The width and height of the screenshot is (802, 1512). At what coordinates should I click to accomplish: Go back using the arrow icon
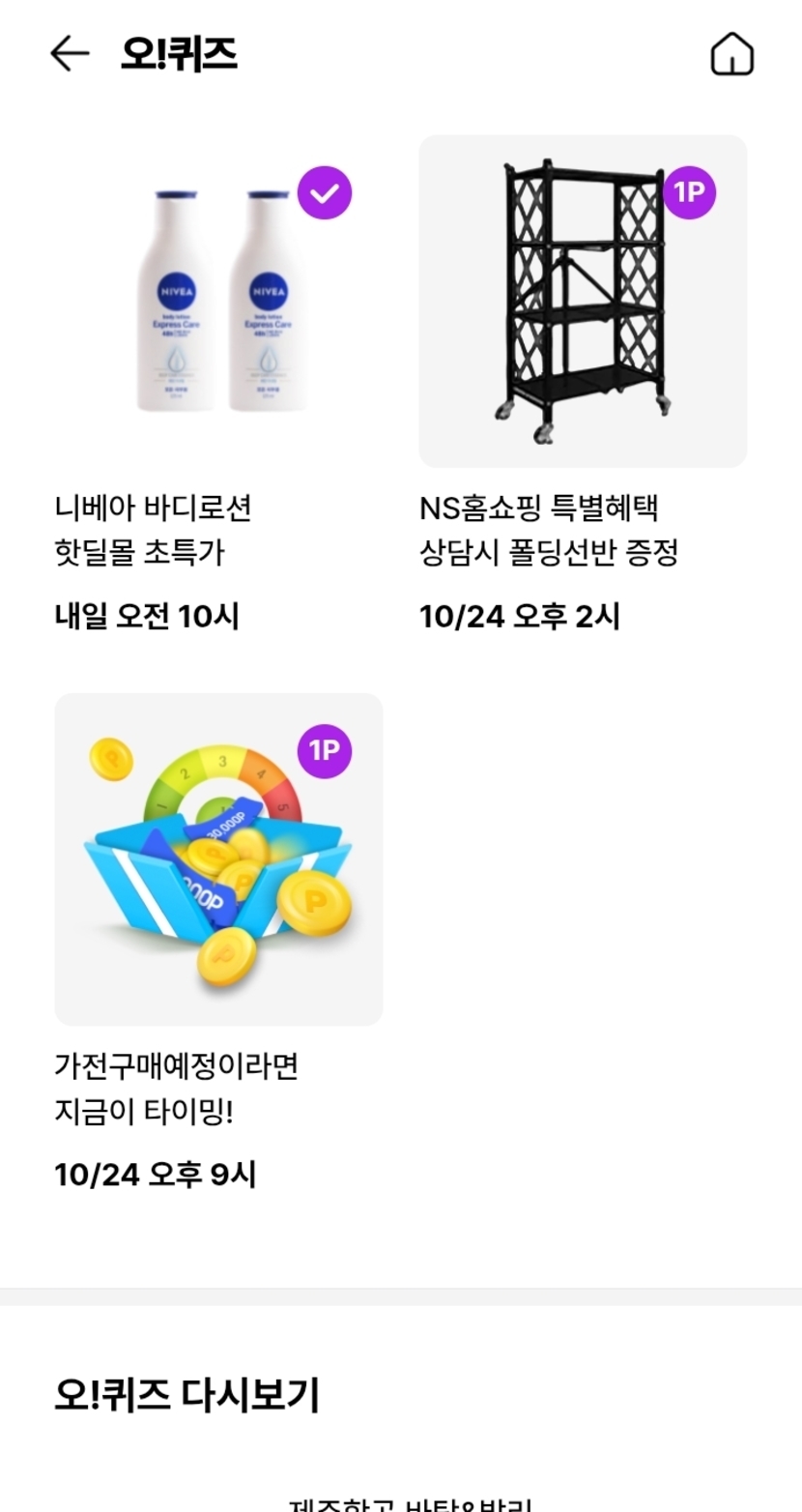tap(70, 53)
